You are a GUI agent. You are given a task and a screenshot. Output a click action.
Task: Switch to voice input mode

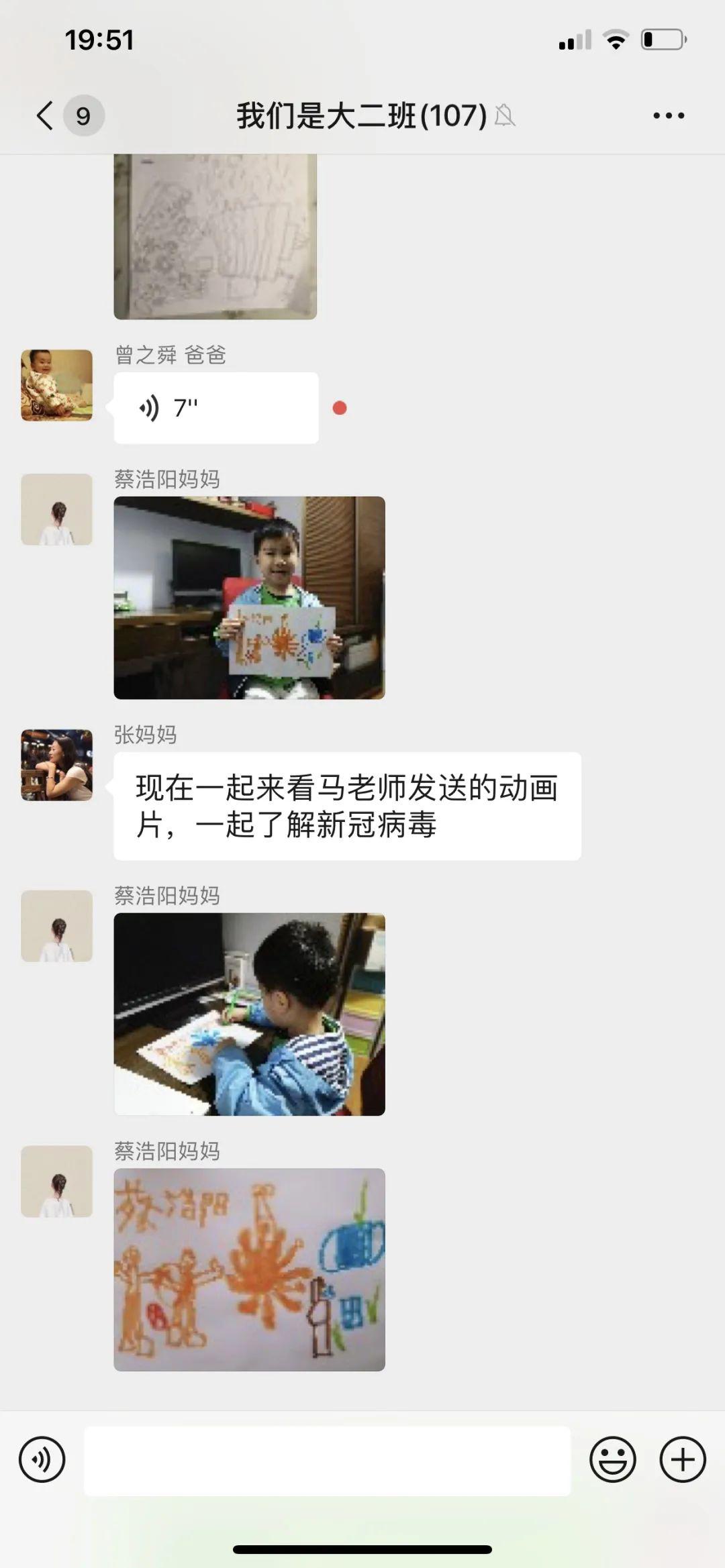coord(42,1459)
